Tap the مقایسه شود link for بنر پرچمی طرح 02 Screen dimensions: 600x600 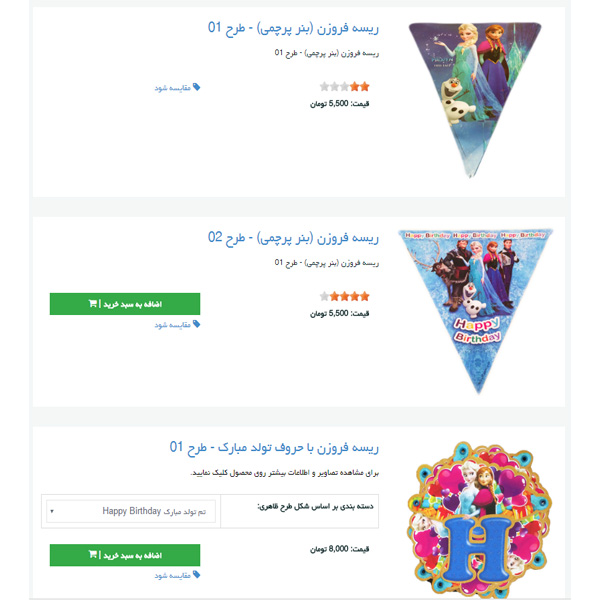click(x=177, y=324)
